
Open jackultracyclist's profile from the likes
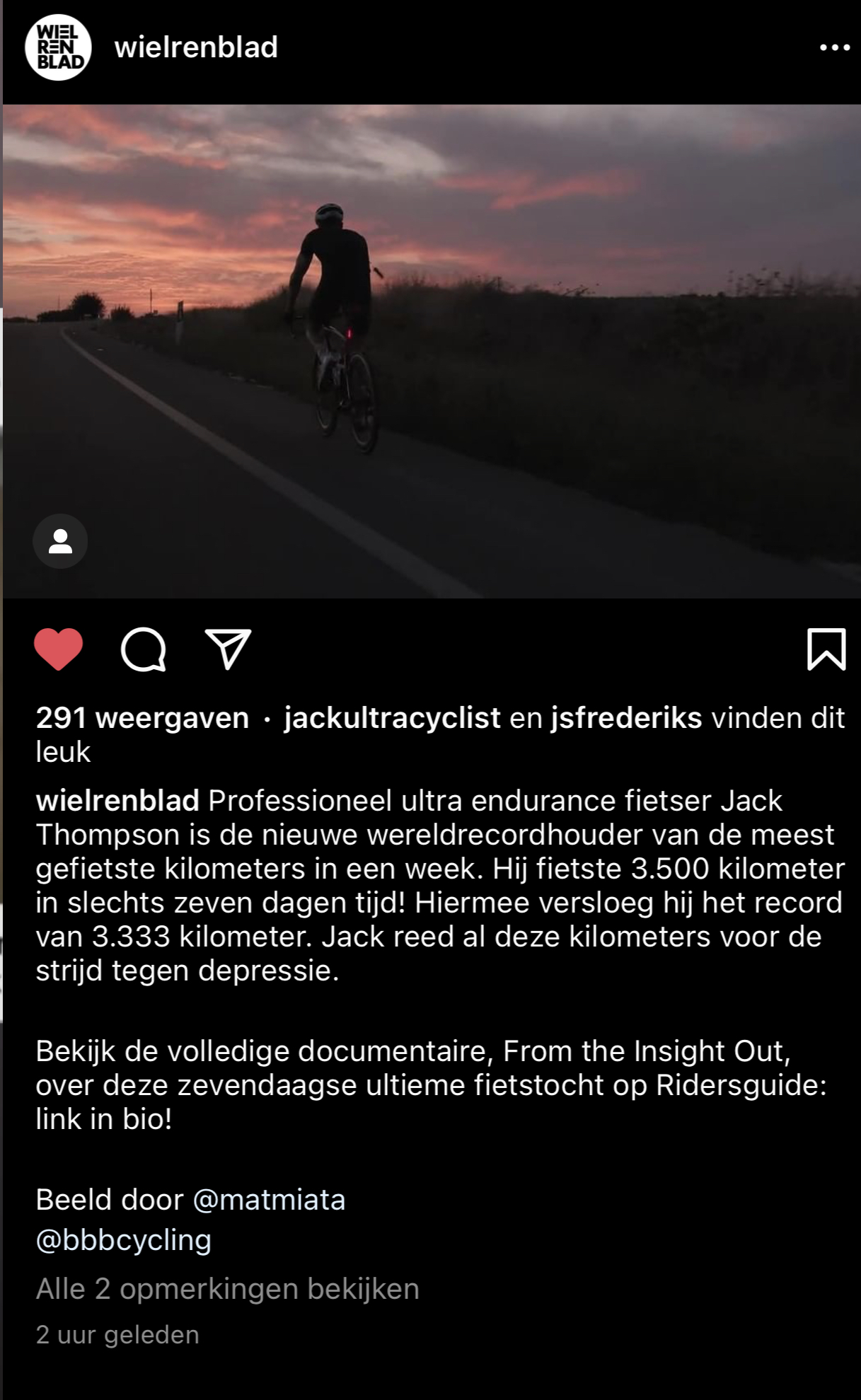point(392,717)
